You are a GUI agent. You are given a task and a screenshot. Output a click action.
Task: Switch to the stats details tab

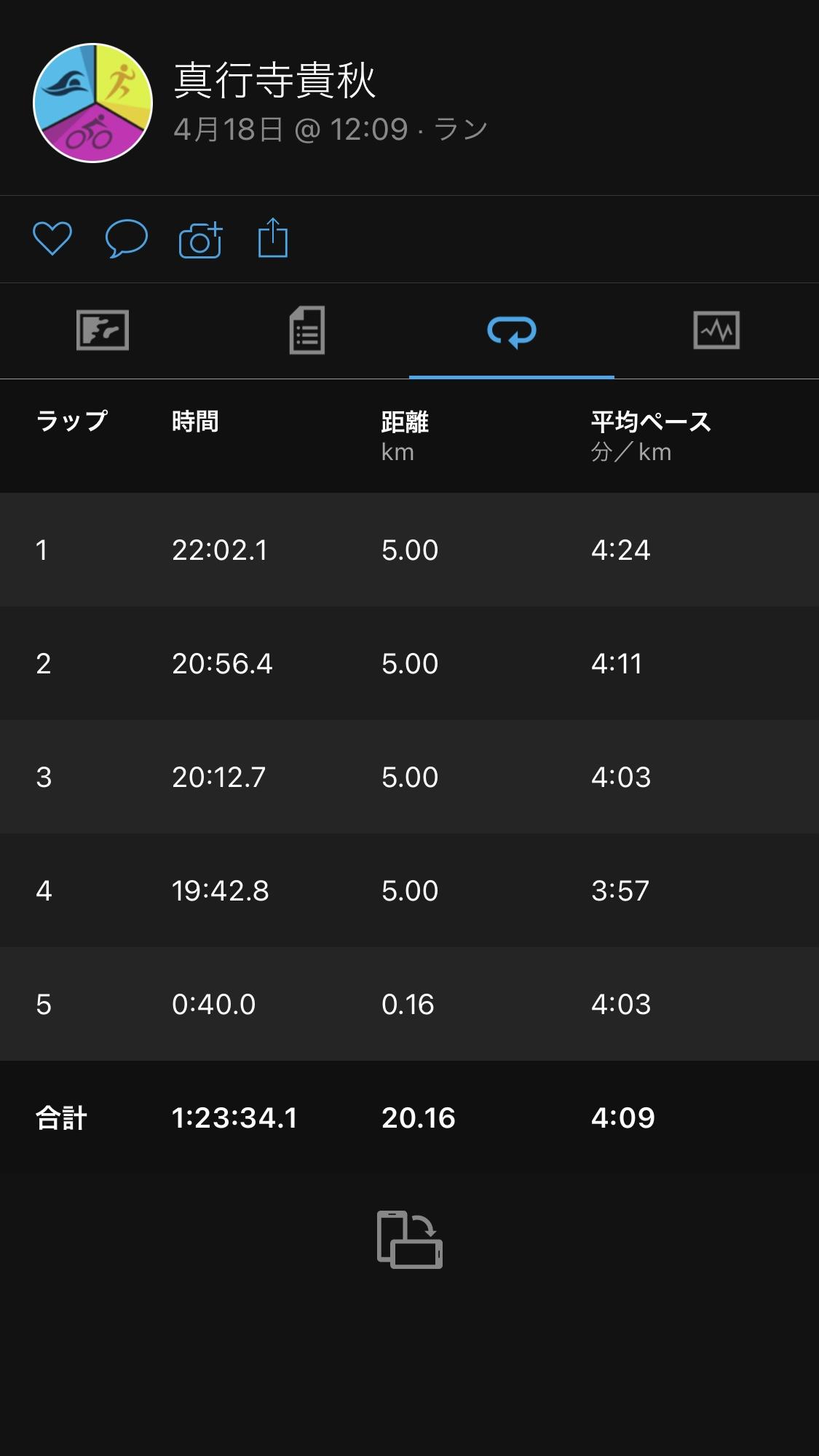pyautogui.click(x=307, y=331)
